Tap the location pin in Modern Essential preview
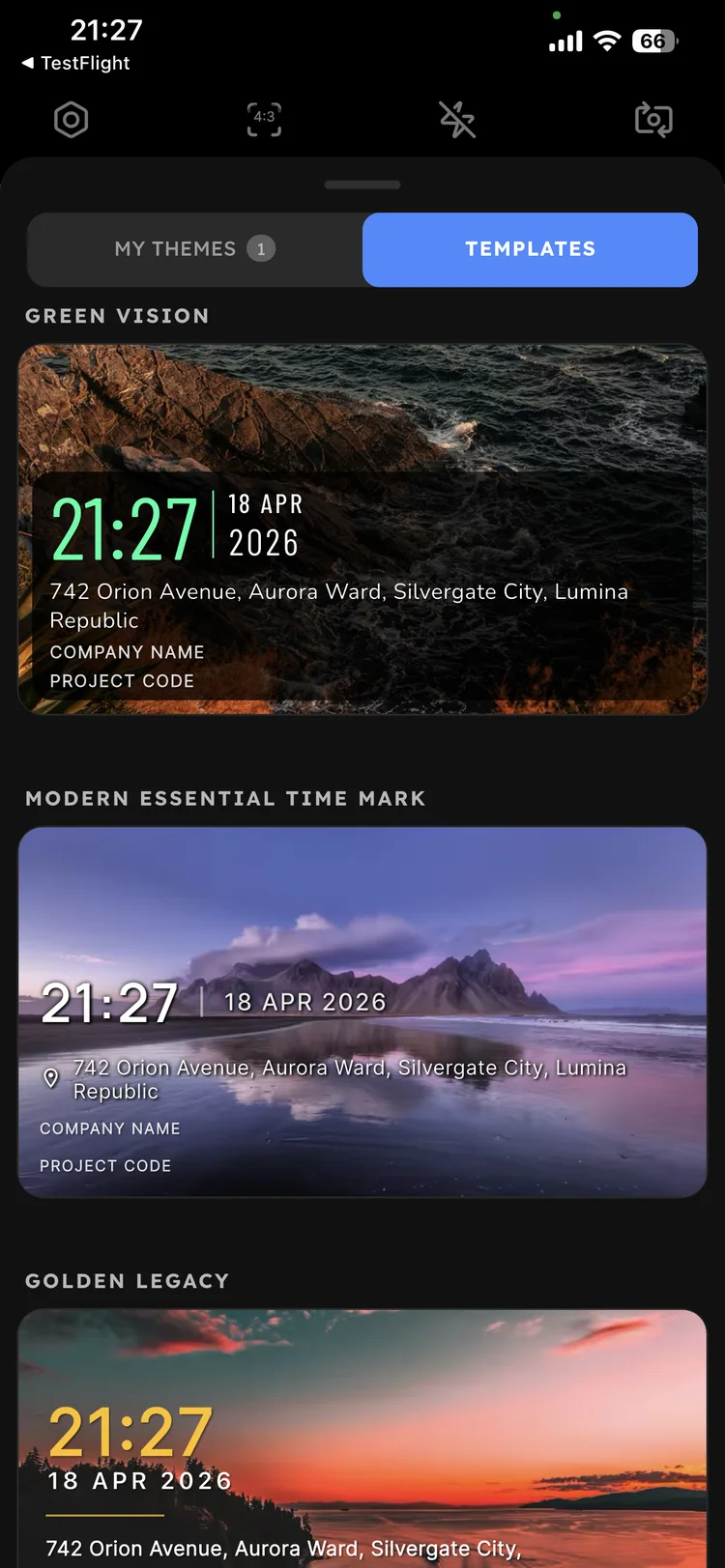This screenshot has width=725, height=1568. 51,1077
